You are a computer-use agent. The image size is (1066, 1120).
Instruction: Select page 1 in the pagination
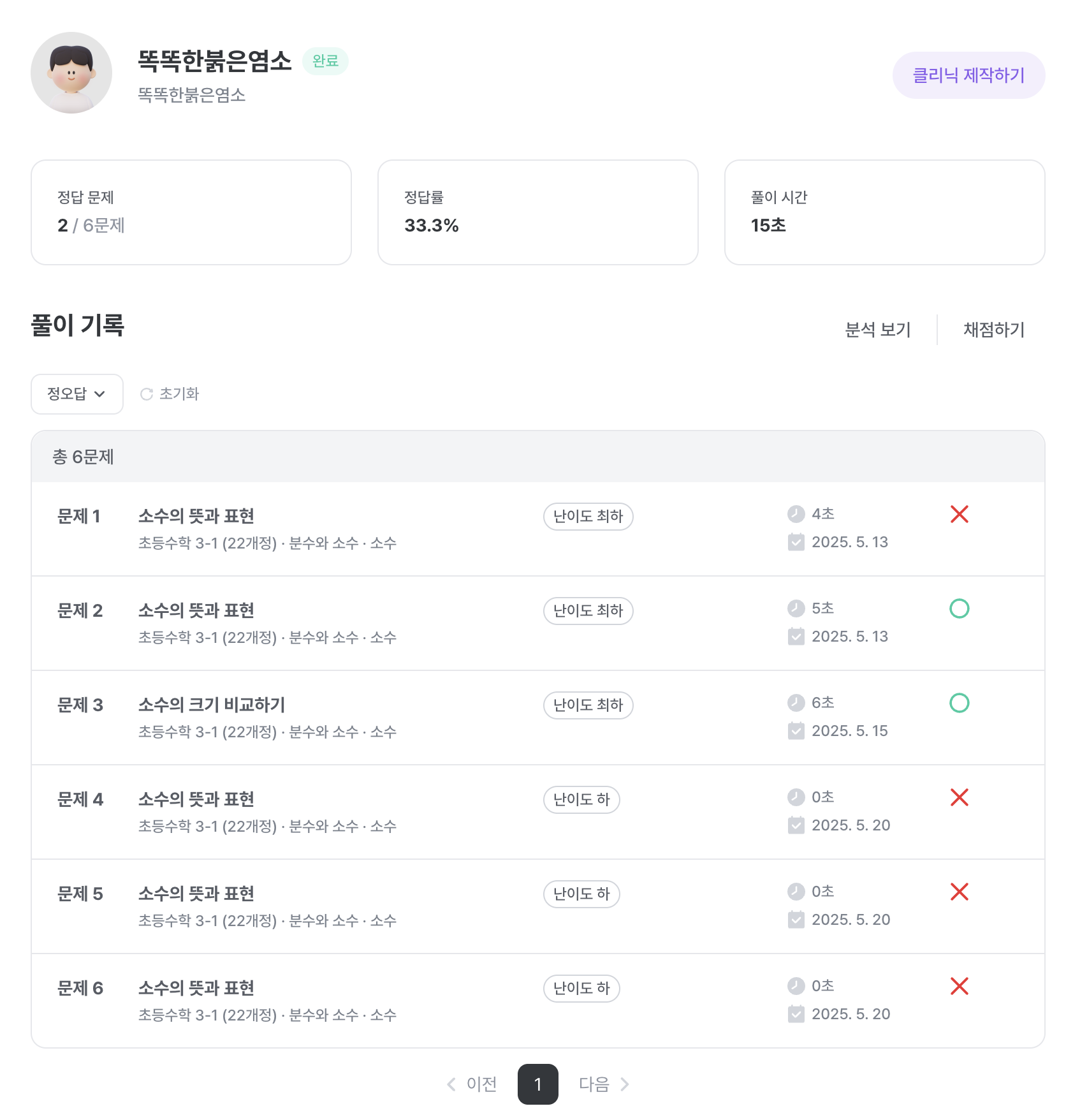(x=538, y=1084)
